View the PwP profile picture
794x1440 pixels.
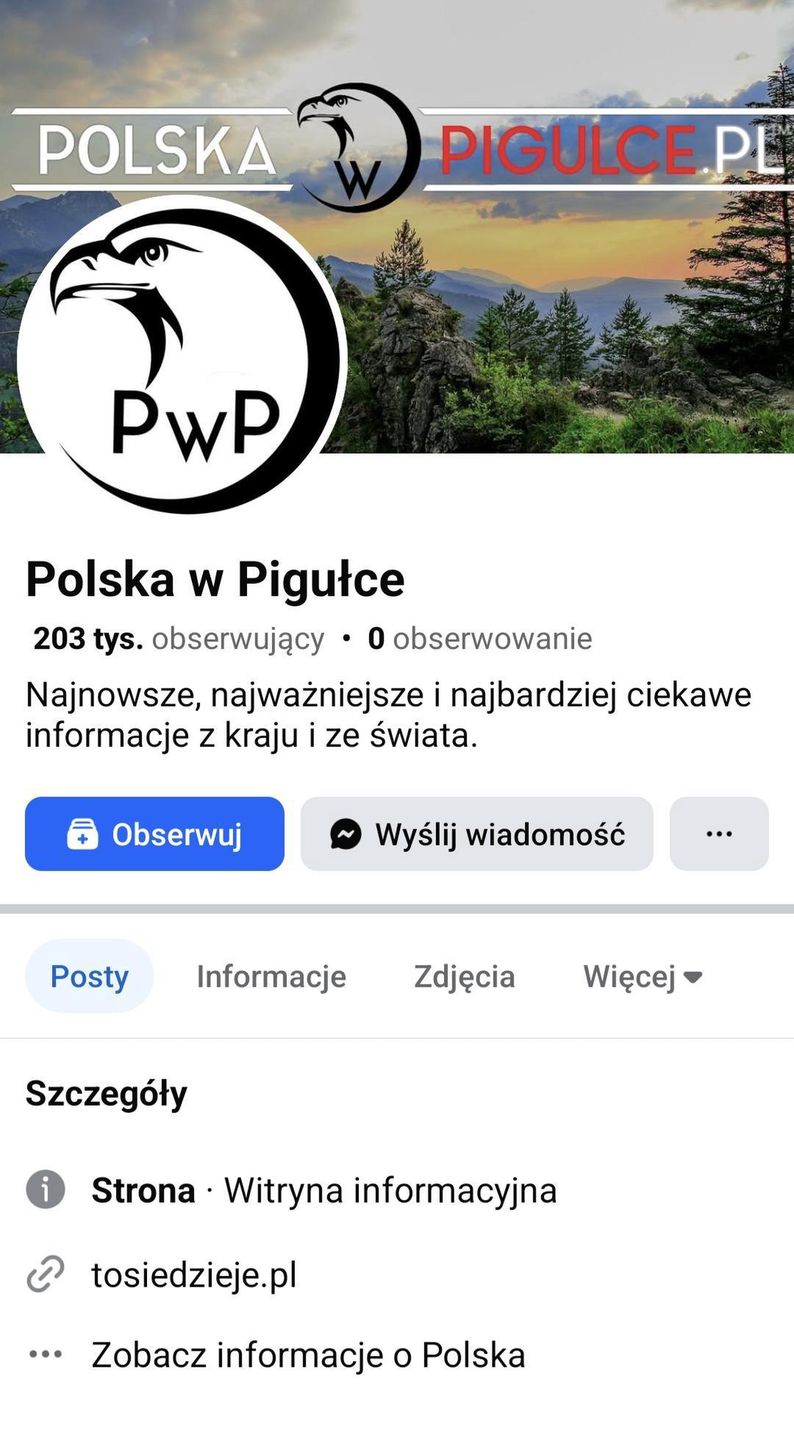click(180, 355)
